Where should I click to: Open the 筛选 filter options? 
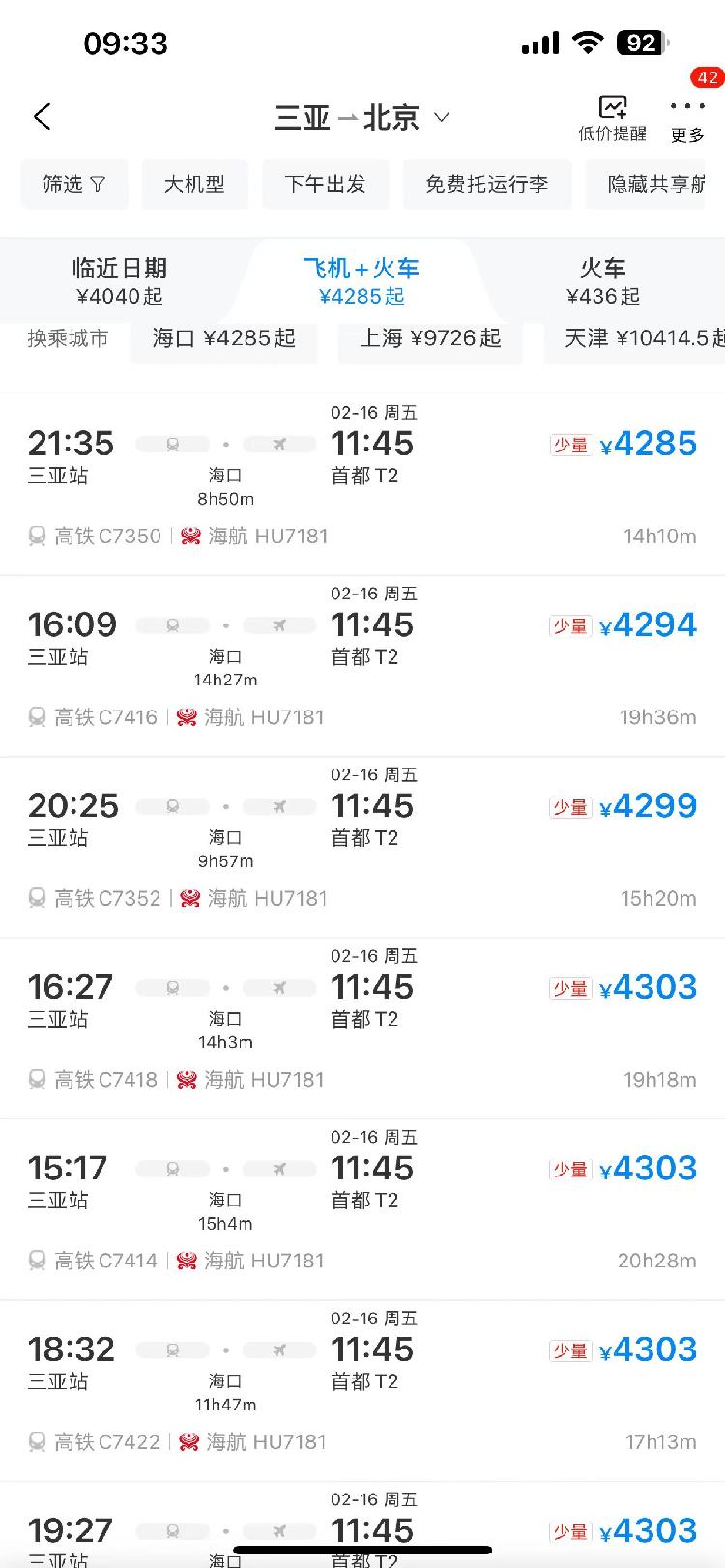[x=74, y=184]
